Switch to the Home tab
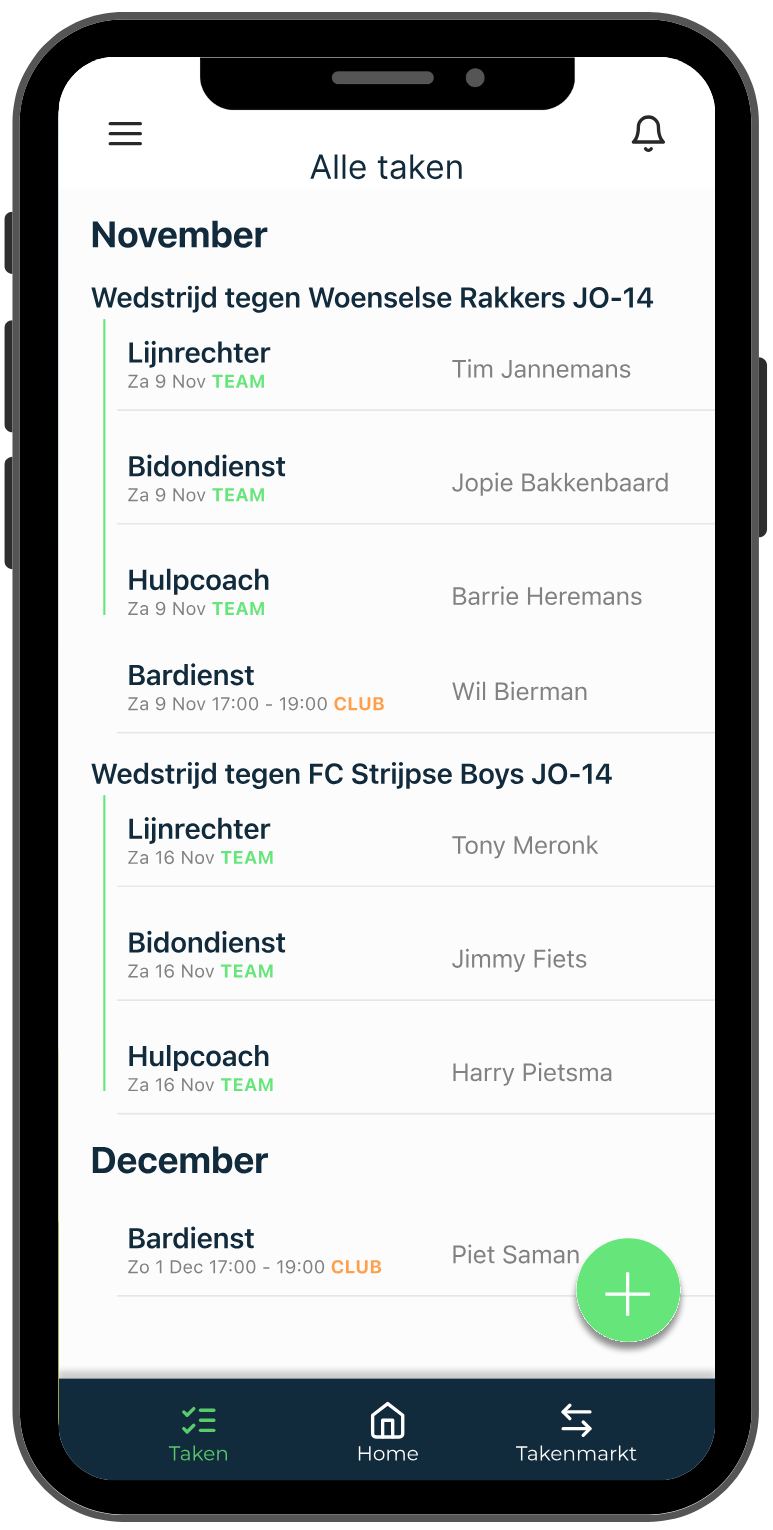 [x=387, y=1432]
